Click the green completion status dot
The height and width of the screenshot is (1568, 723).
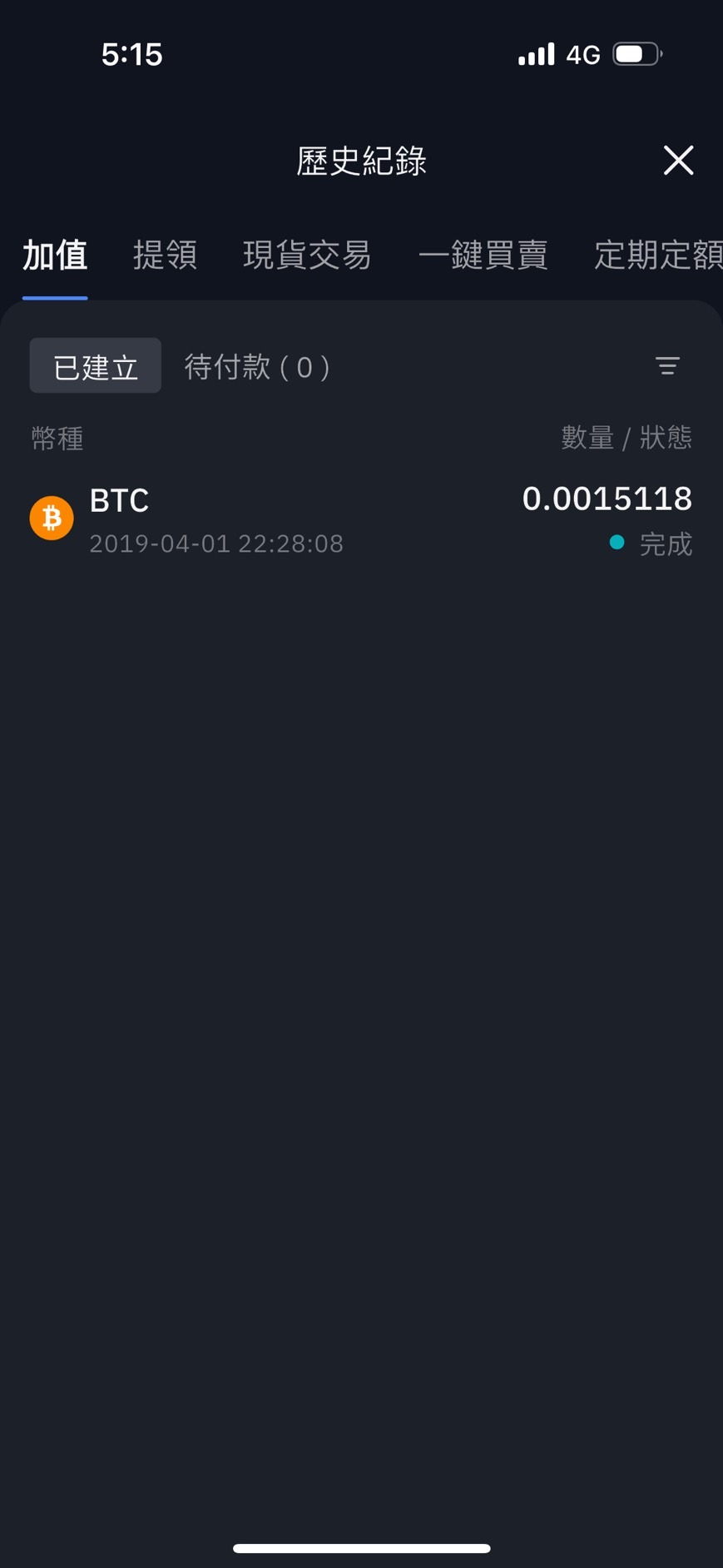[617, 542]
